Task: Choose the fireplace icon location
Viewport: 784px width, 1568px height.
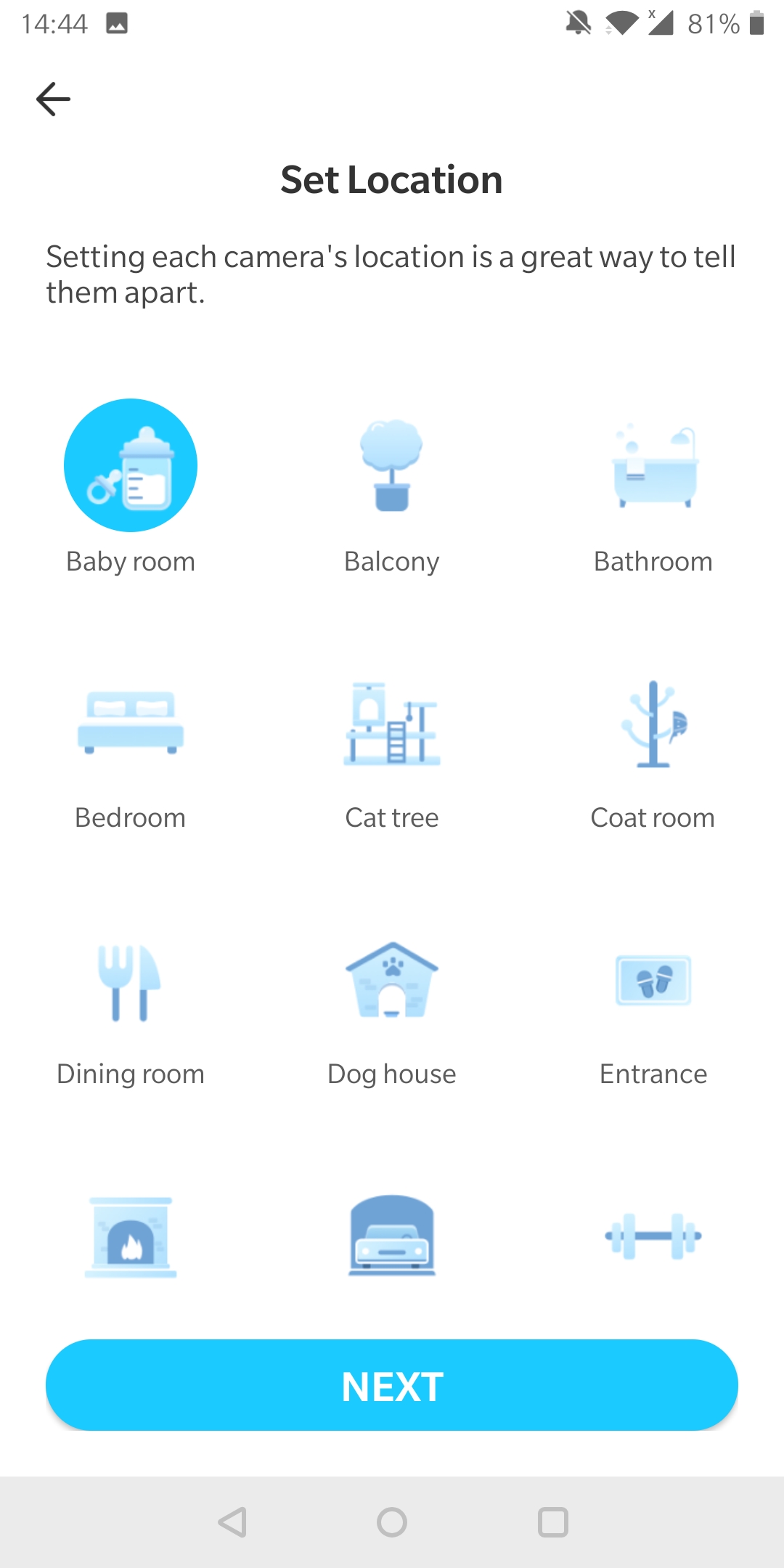Action: pos(131,1236)
